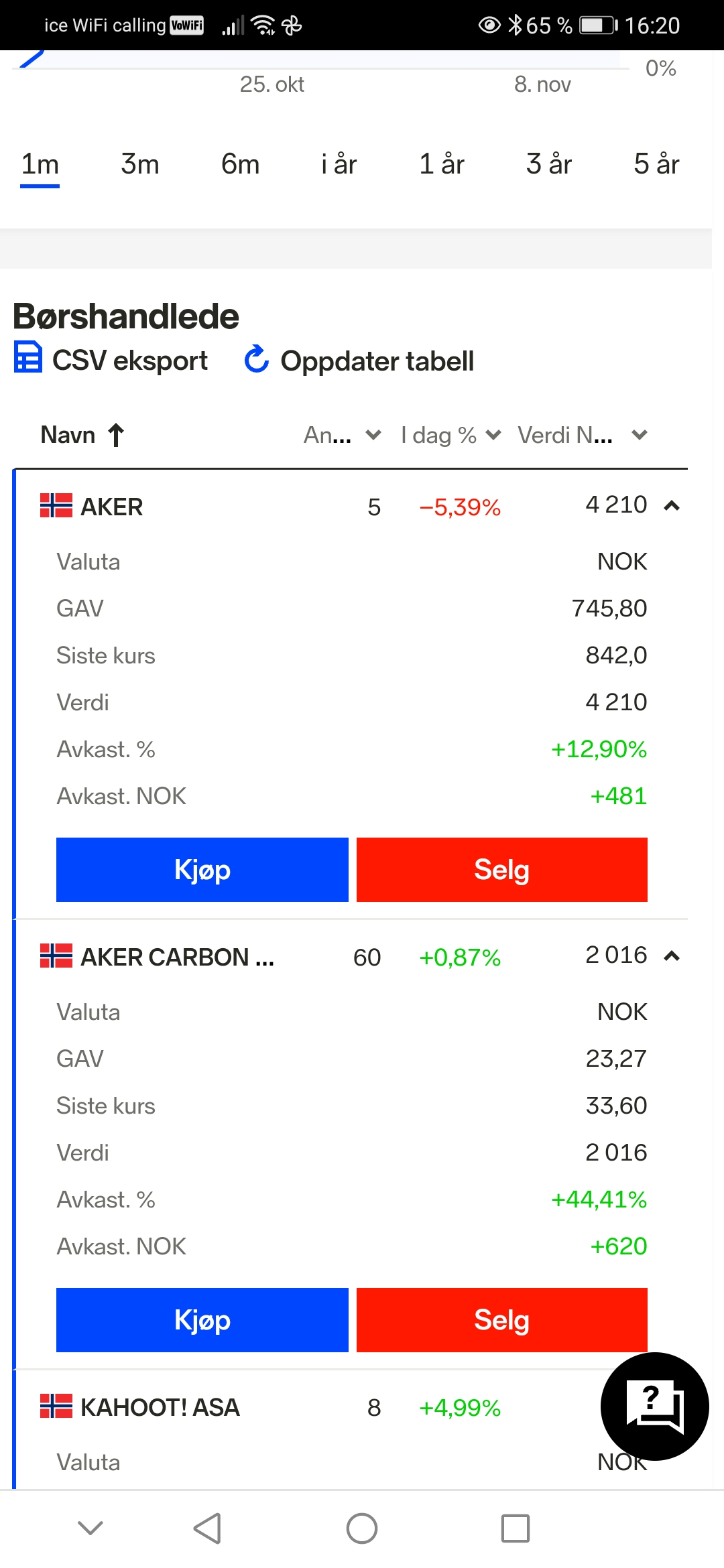Open the An... column dropdown

pos(343,435)
